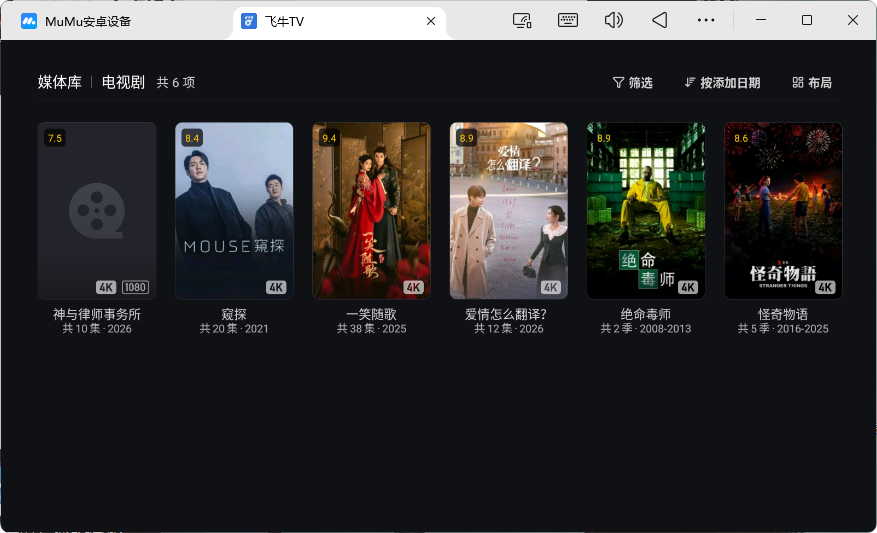Open the series 怪奇物语

click(x=783, y=211)
